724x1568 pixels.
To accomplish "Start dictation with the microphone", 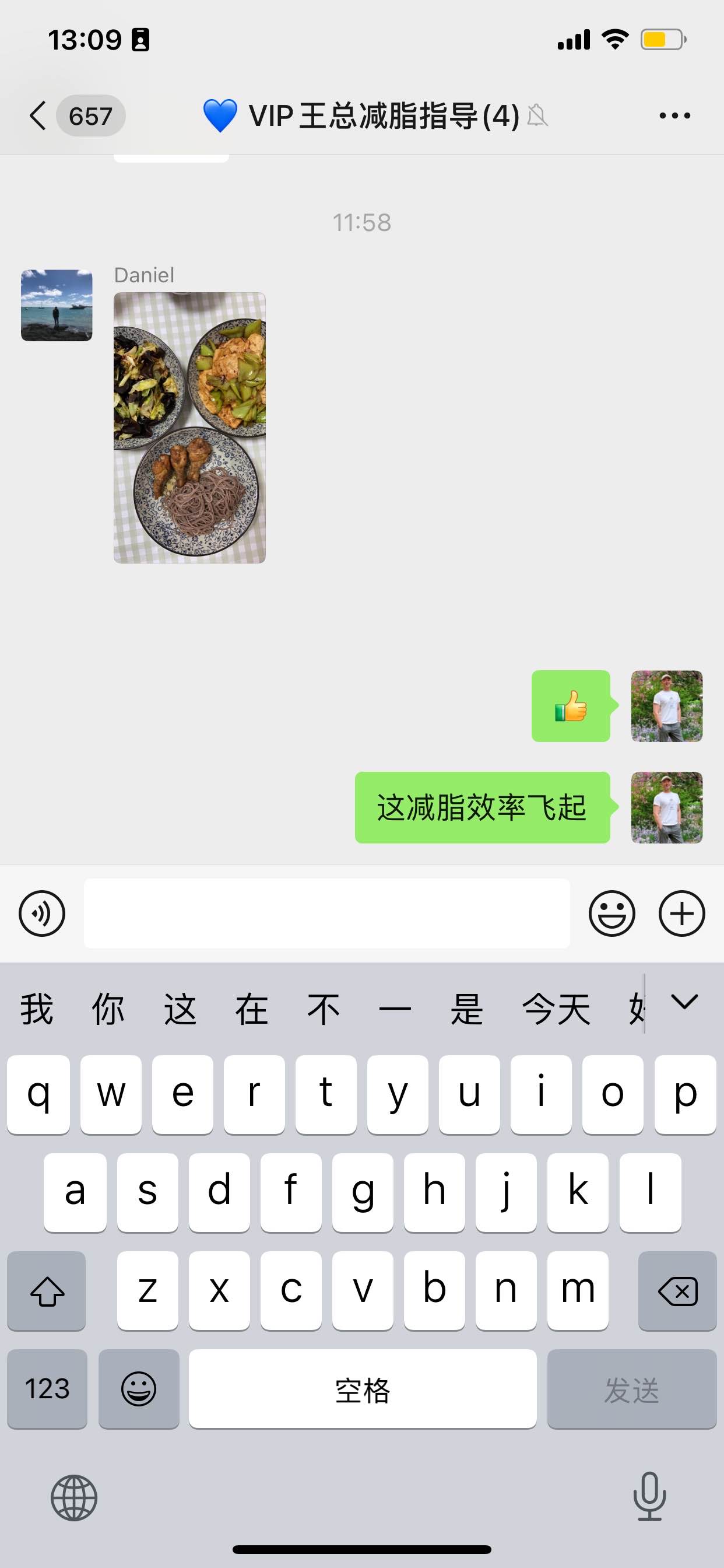I will click(x=649, y=1496).
